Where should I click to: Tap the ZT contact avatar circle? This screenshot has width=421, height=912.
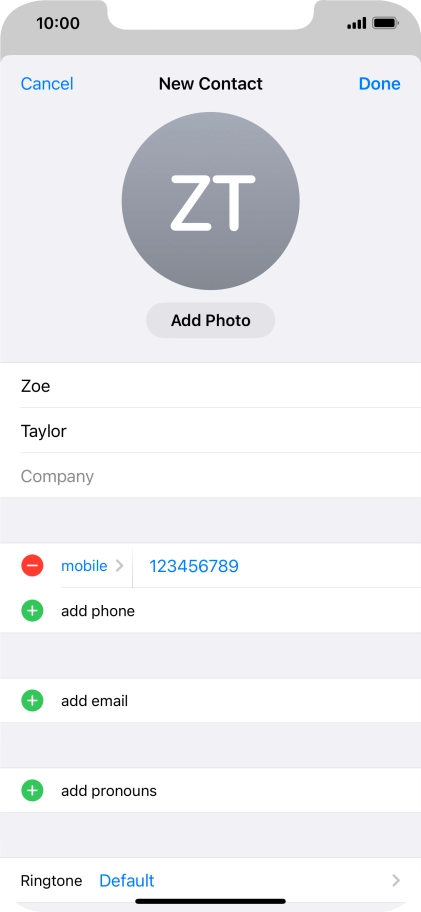[x=210, y=201]
